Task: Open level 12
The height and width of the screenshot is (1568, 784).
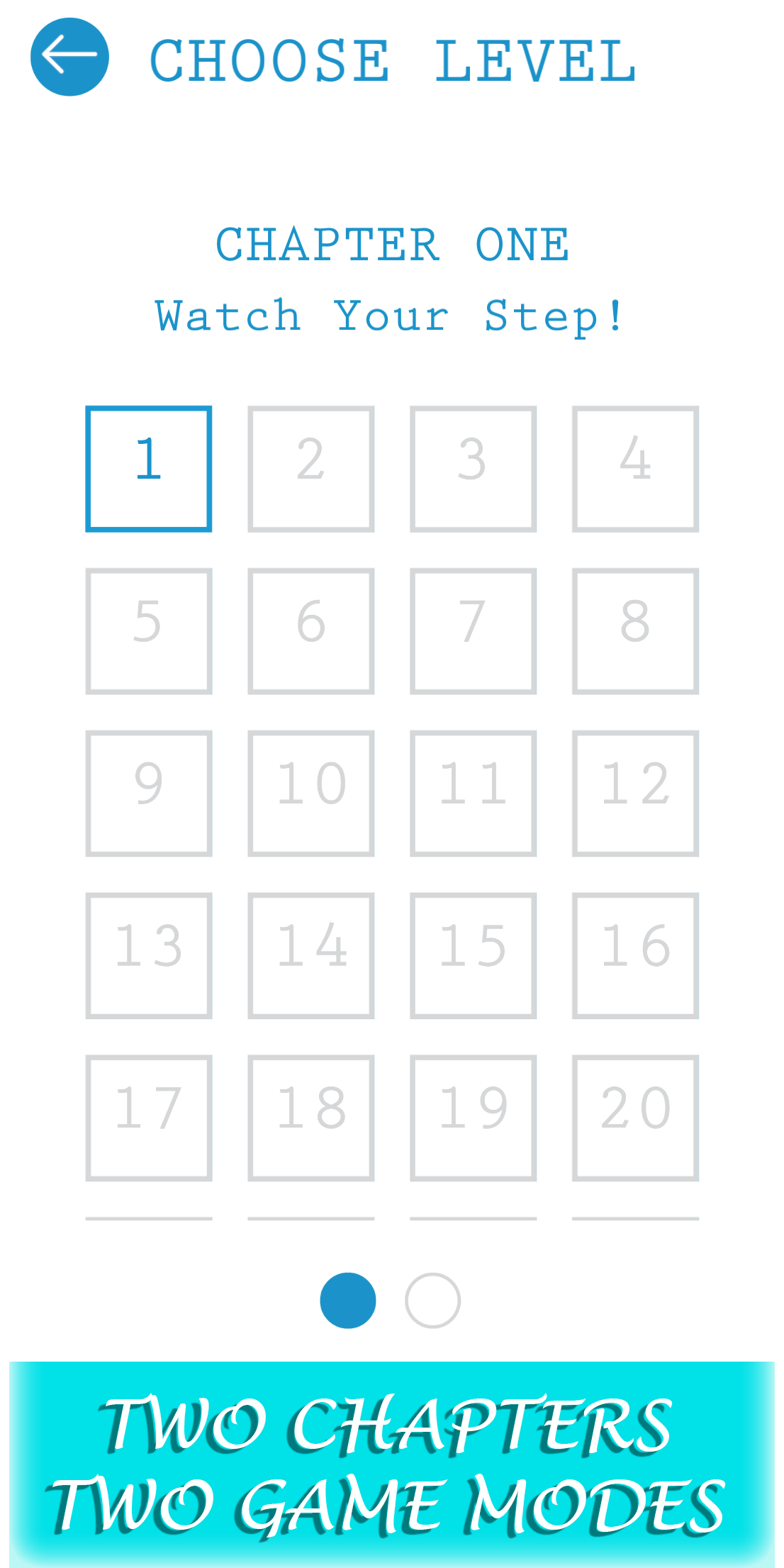Action: click(635, 794)
